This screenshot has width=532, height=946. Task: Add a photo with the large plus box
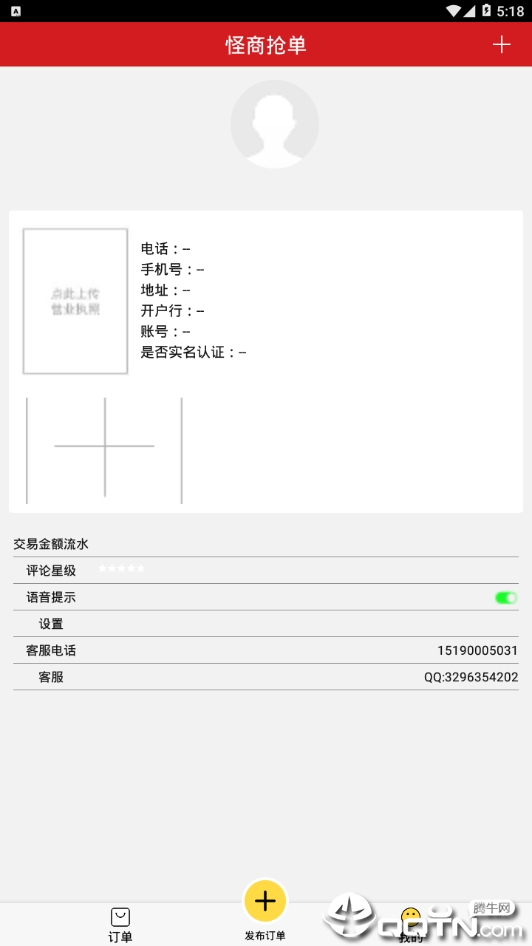pyautogui.click(x=104, y=449)
